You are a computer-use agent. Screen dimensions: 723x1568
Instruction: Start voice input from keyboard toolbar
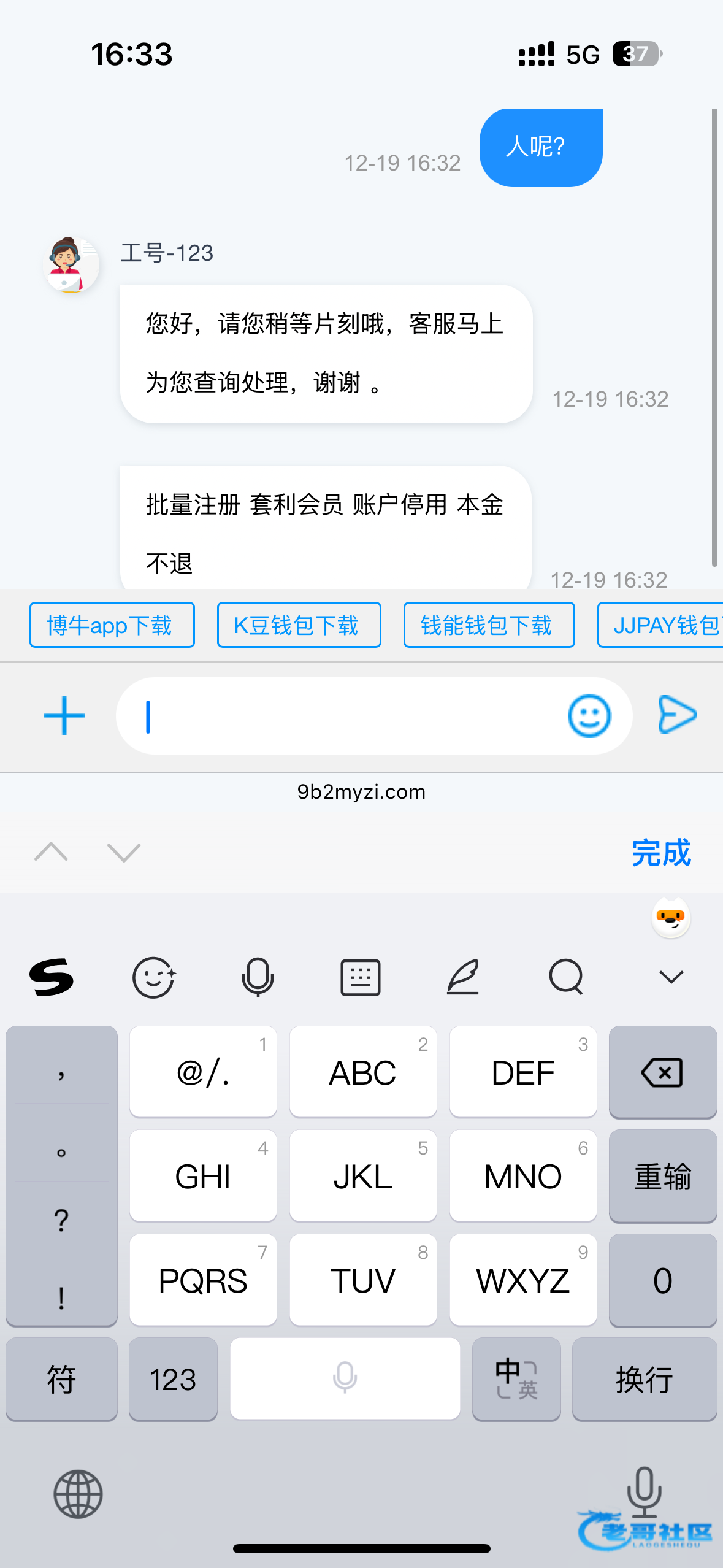pos(258,977)
